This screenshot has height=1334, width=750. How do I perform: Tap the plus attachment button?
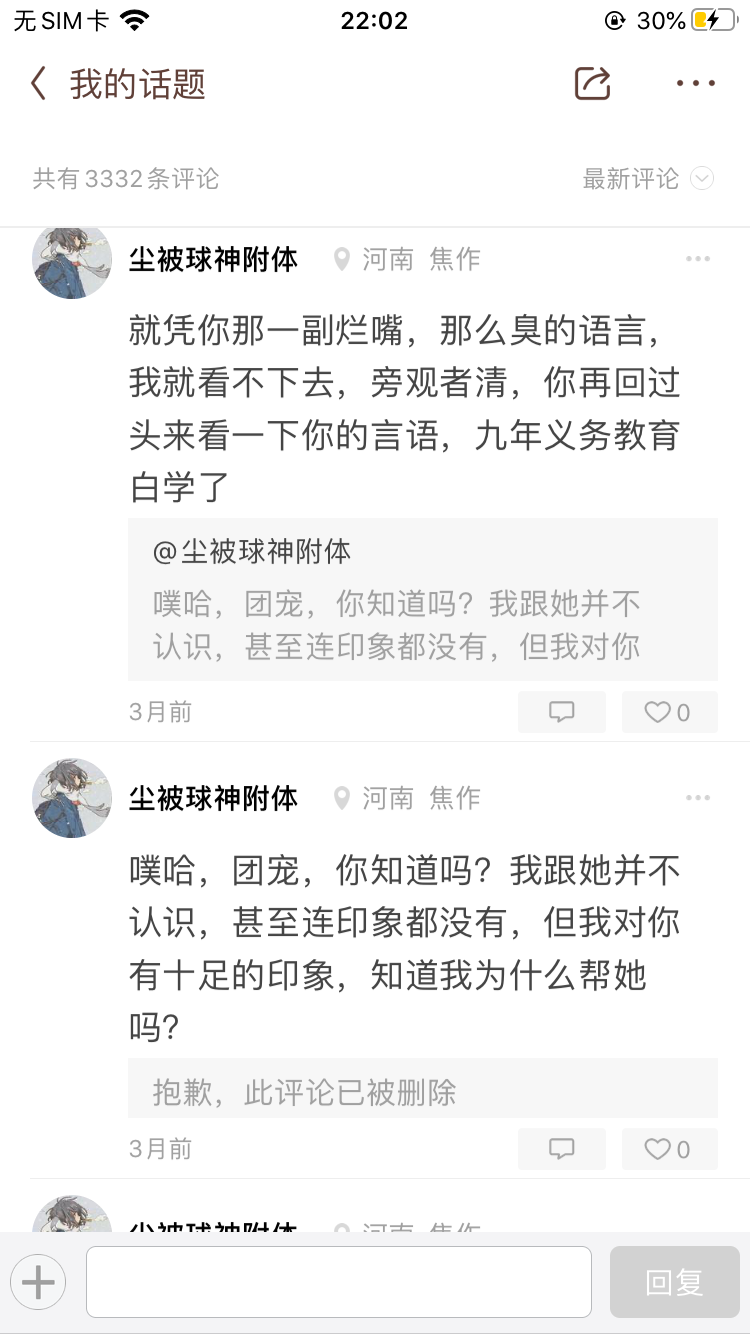coord(38,1282)
